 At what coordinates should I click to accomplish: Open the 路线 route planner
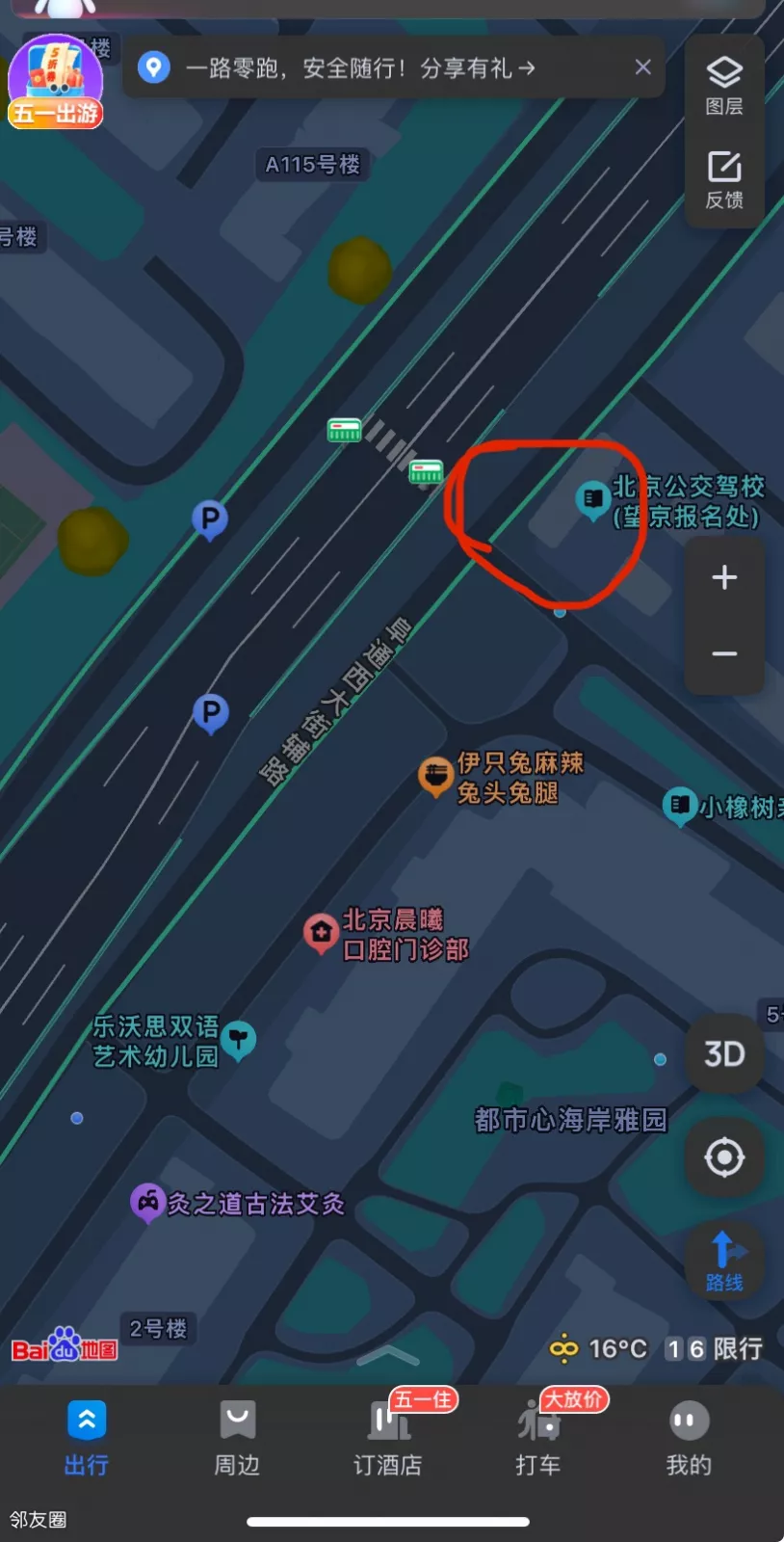point(724,1261)
